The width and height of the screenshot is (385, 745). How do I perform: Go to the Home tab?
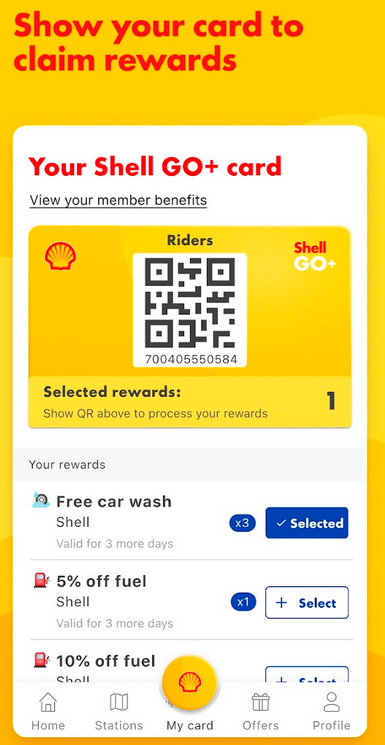[48, 711]
